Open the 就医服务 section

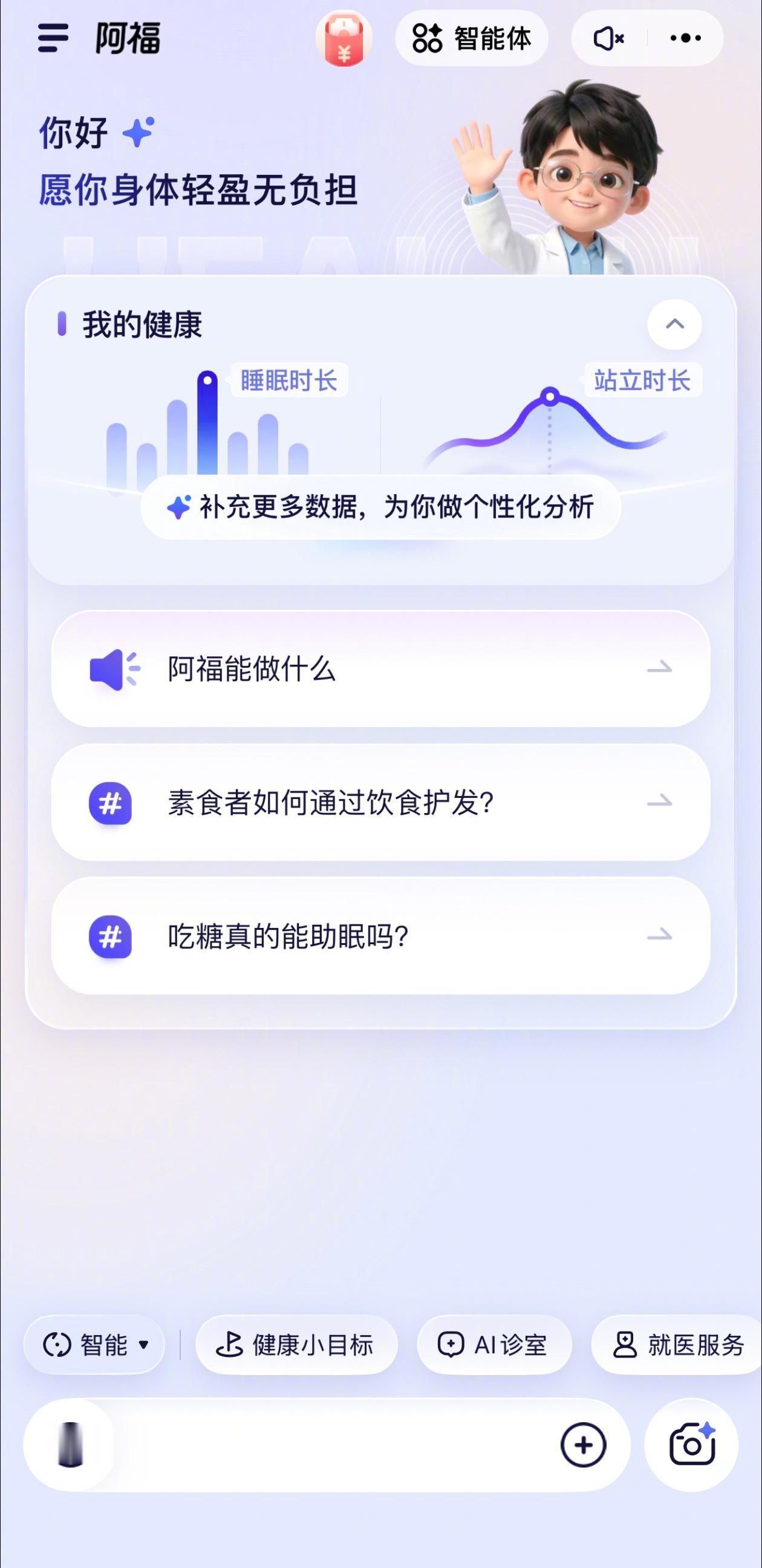[x=677, y=1347]
